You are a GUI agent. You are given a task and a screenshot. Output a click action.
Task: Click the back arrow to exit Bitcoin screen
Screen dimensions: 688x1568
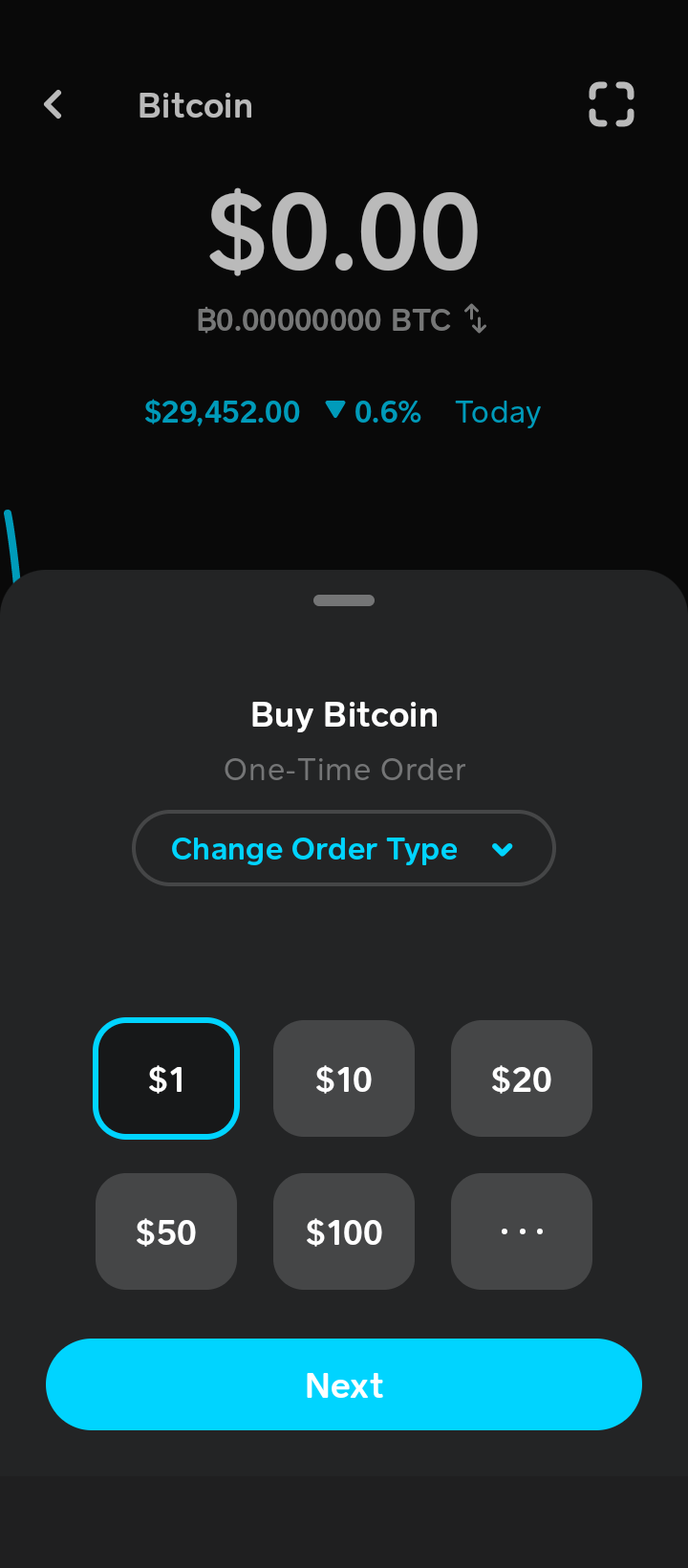click(53, 104)
